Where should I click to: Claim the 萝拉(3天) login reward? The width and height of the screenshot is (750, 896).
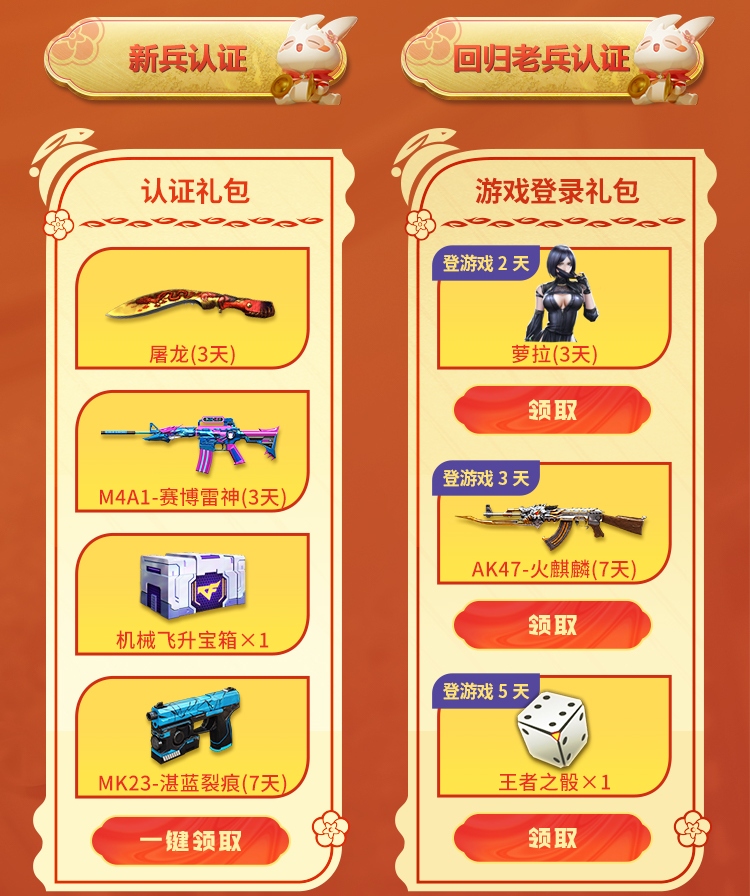[x=553, y=410]
